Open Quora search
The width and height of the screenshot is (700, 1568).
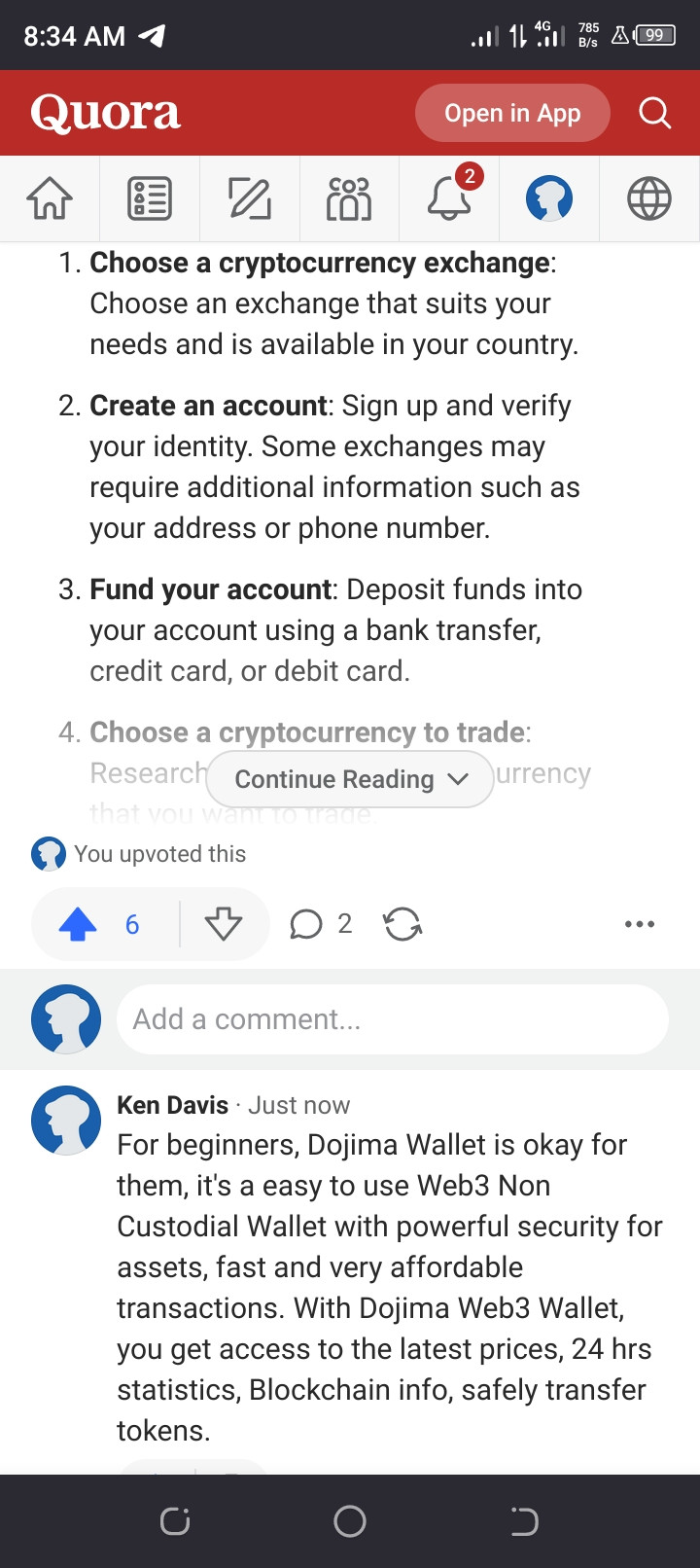click(655, 113)
